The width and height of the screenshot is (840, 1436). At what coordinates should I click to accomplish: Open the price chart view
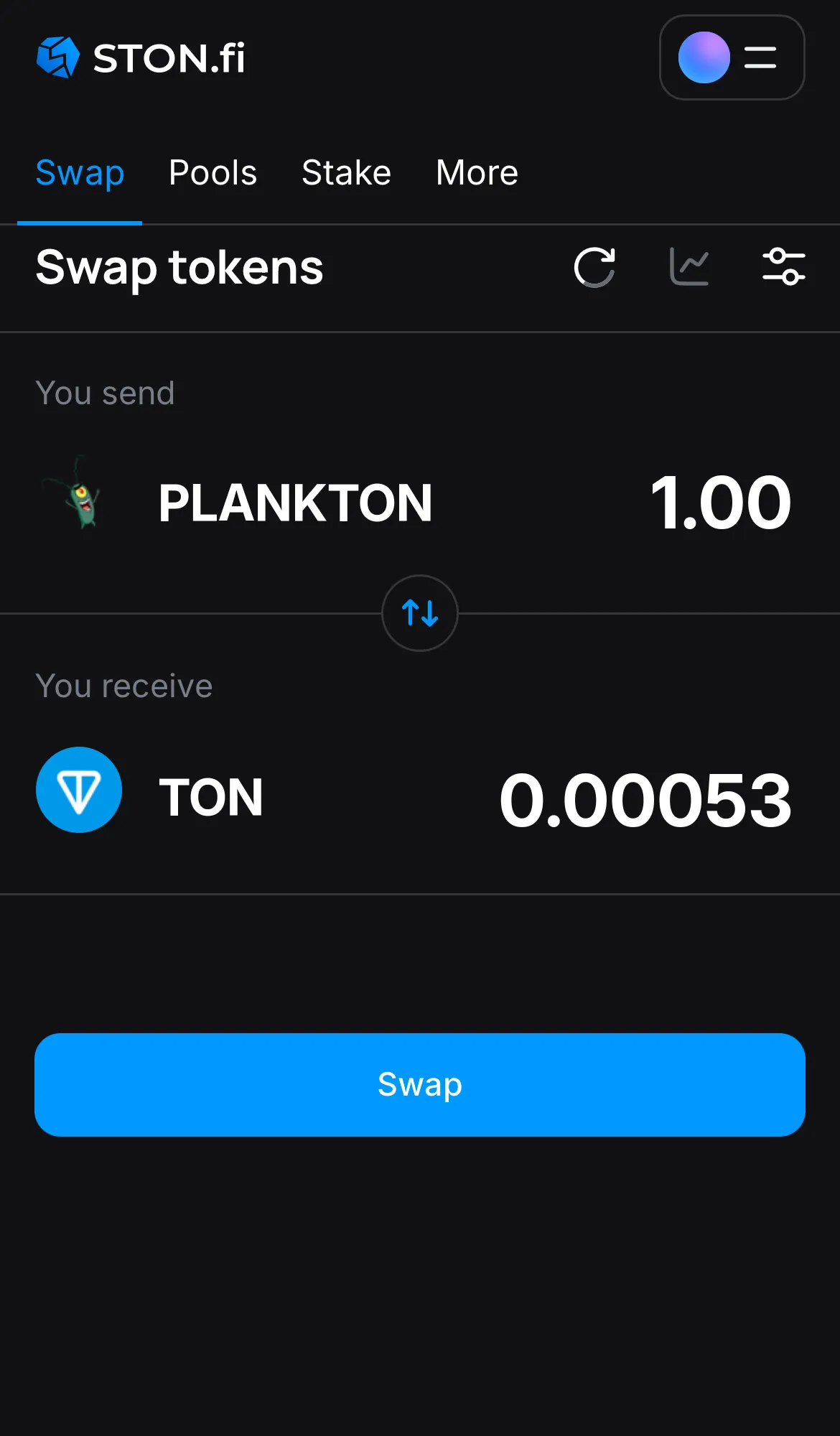tap(689, 267)
